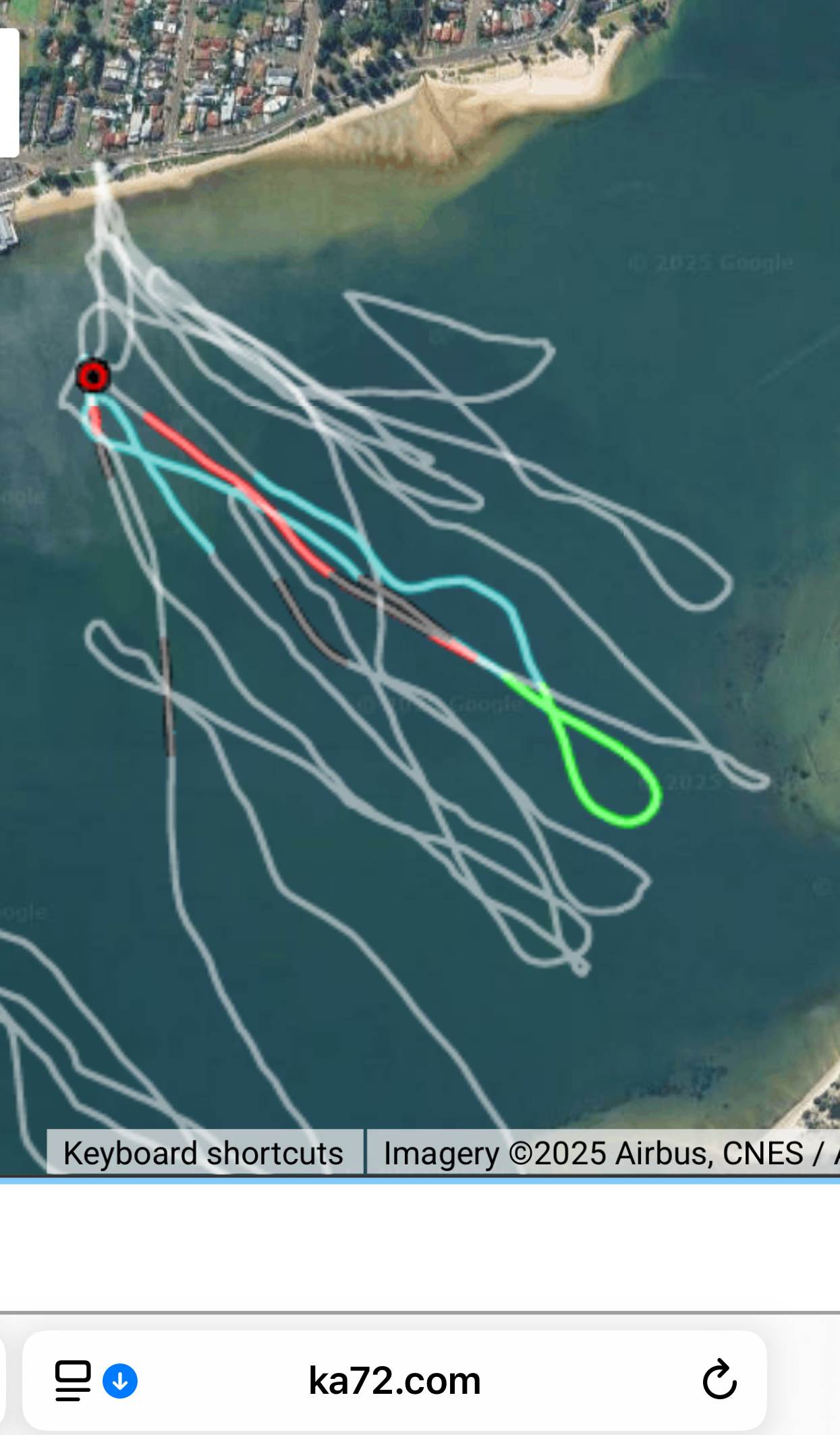Image resolution: width=840 pixels, height=1435 pixels.
Task: Open the Keyboard shortcuts map link
Action: tap(203, 1153)
